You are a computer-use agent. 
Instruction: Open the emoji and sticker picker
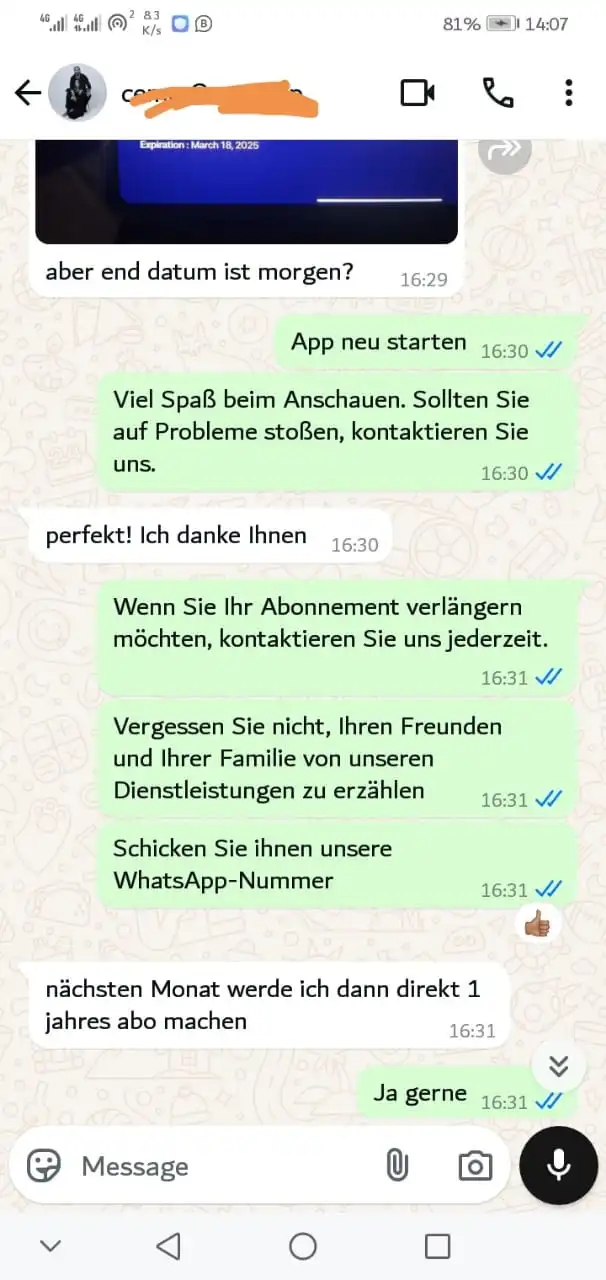(x=44, y=1165)
